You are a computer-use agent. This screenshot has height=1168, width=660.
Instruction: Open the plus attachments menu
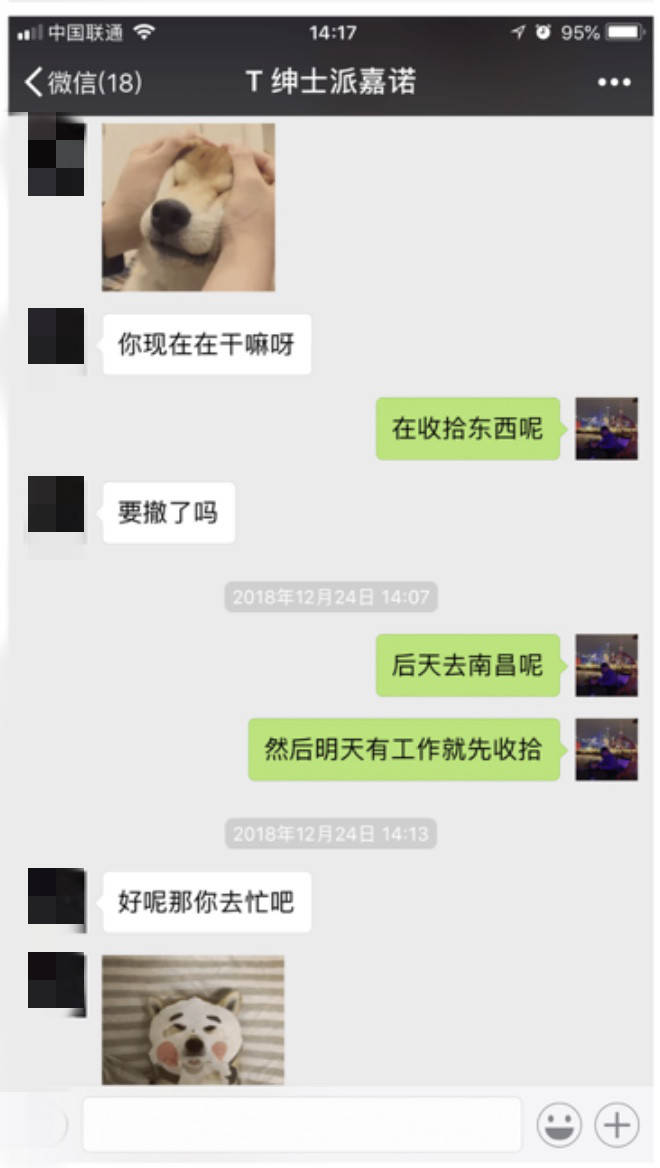click(617, 1126)
